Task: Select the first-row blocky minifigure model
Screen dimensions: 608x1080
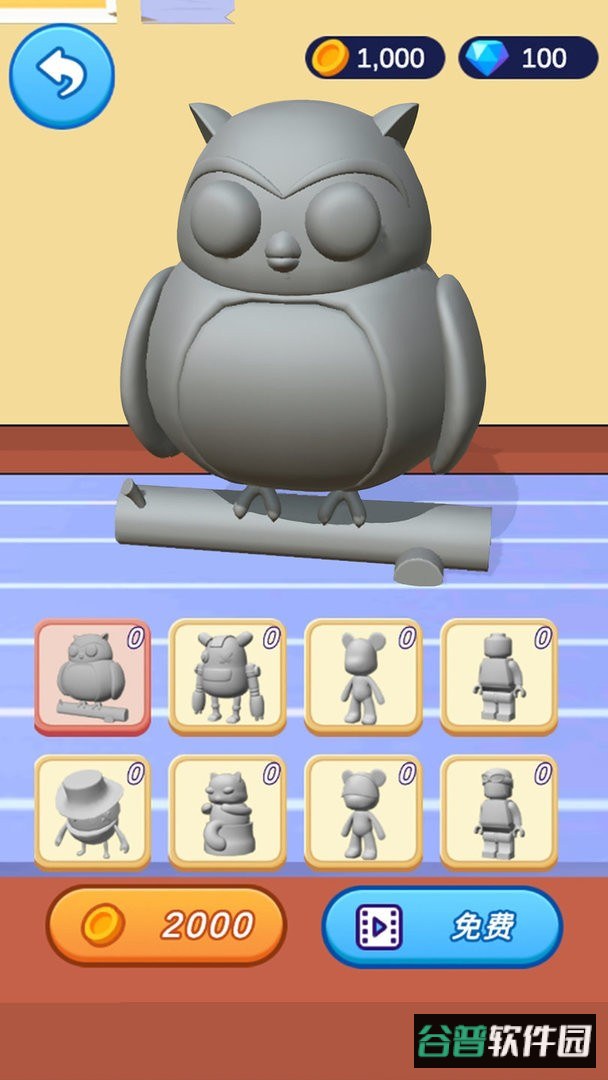Action: point(499,676)
